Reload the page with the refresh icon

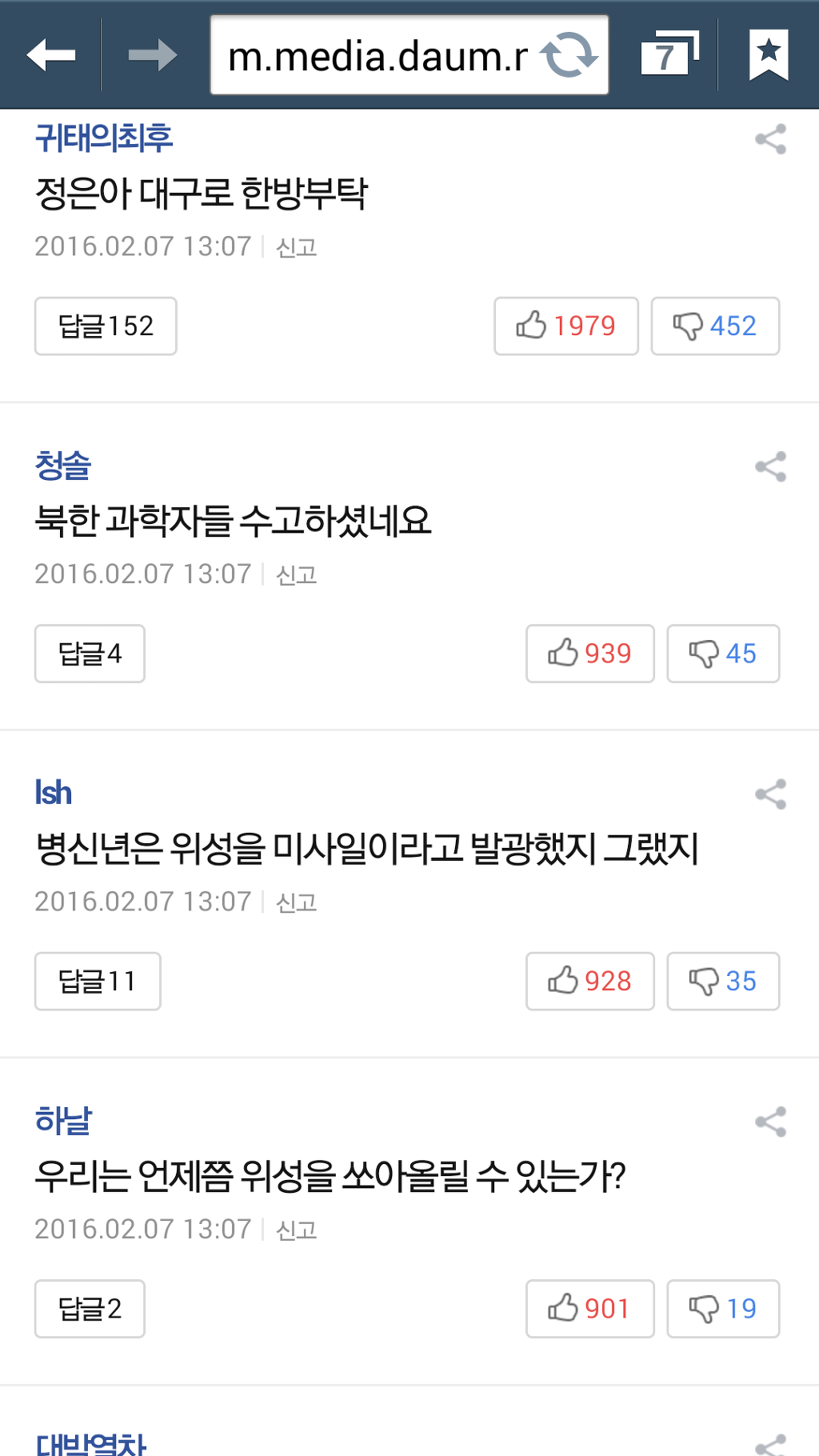click(x=569, y=55)
